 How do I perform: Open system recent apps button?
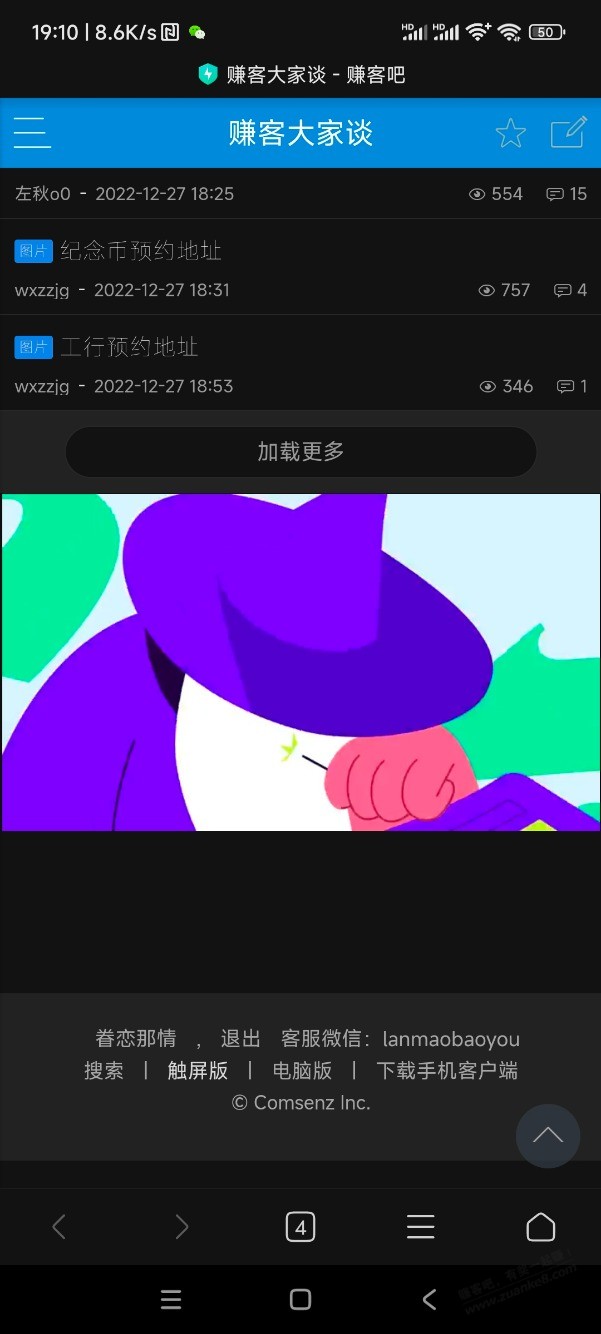click(171, 1299)
